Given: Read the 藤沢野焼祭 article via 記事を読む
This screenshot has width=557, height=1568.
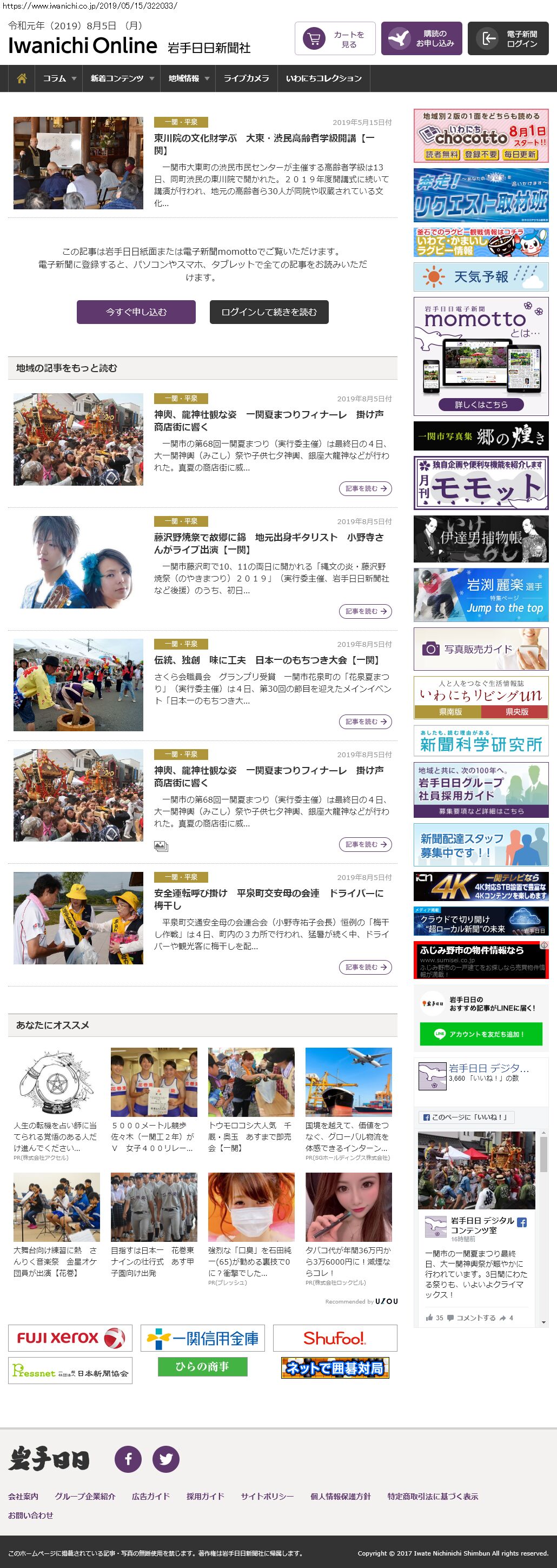Looking at the screenshot, I should click(365, 611).
